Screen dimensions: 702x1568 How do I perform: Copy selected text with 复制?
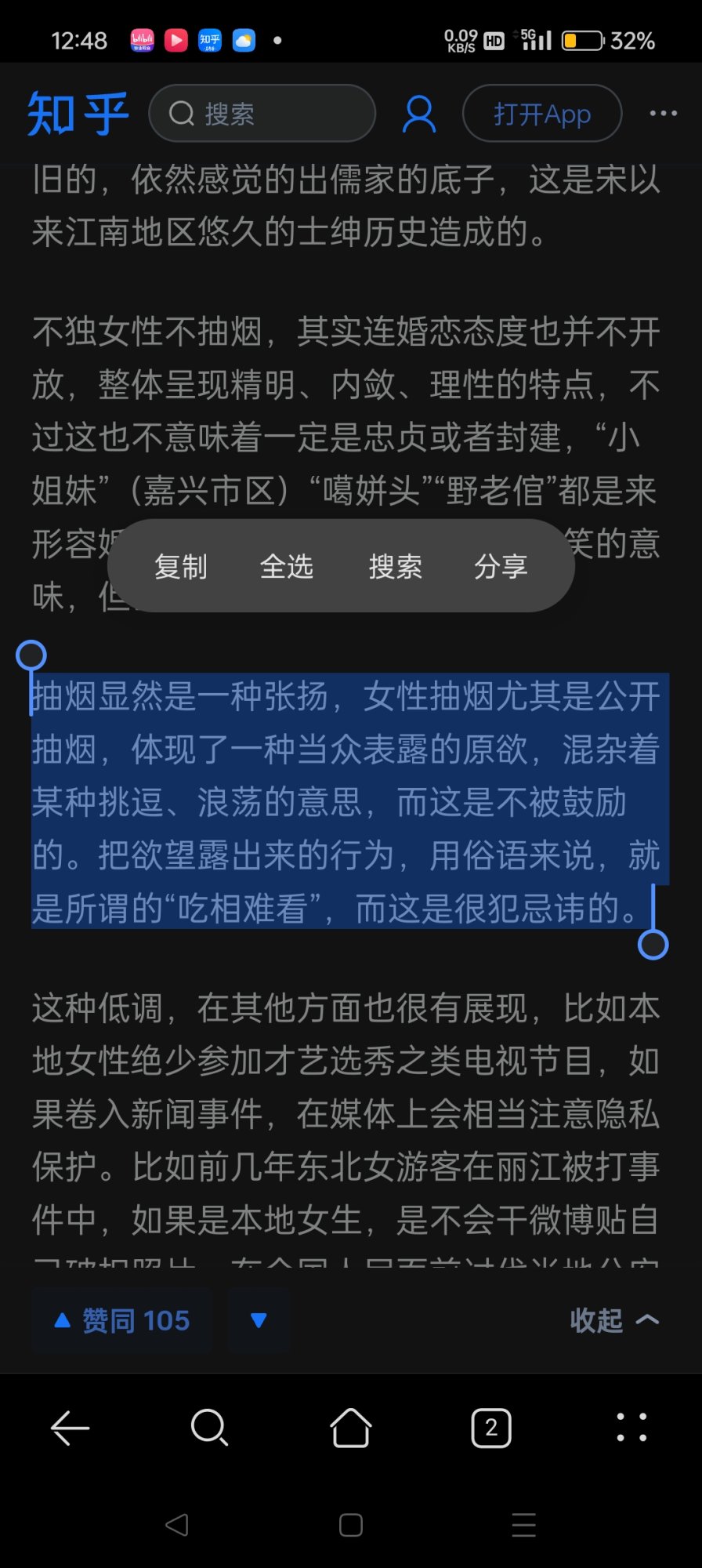click(181, 566)
